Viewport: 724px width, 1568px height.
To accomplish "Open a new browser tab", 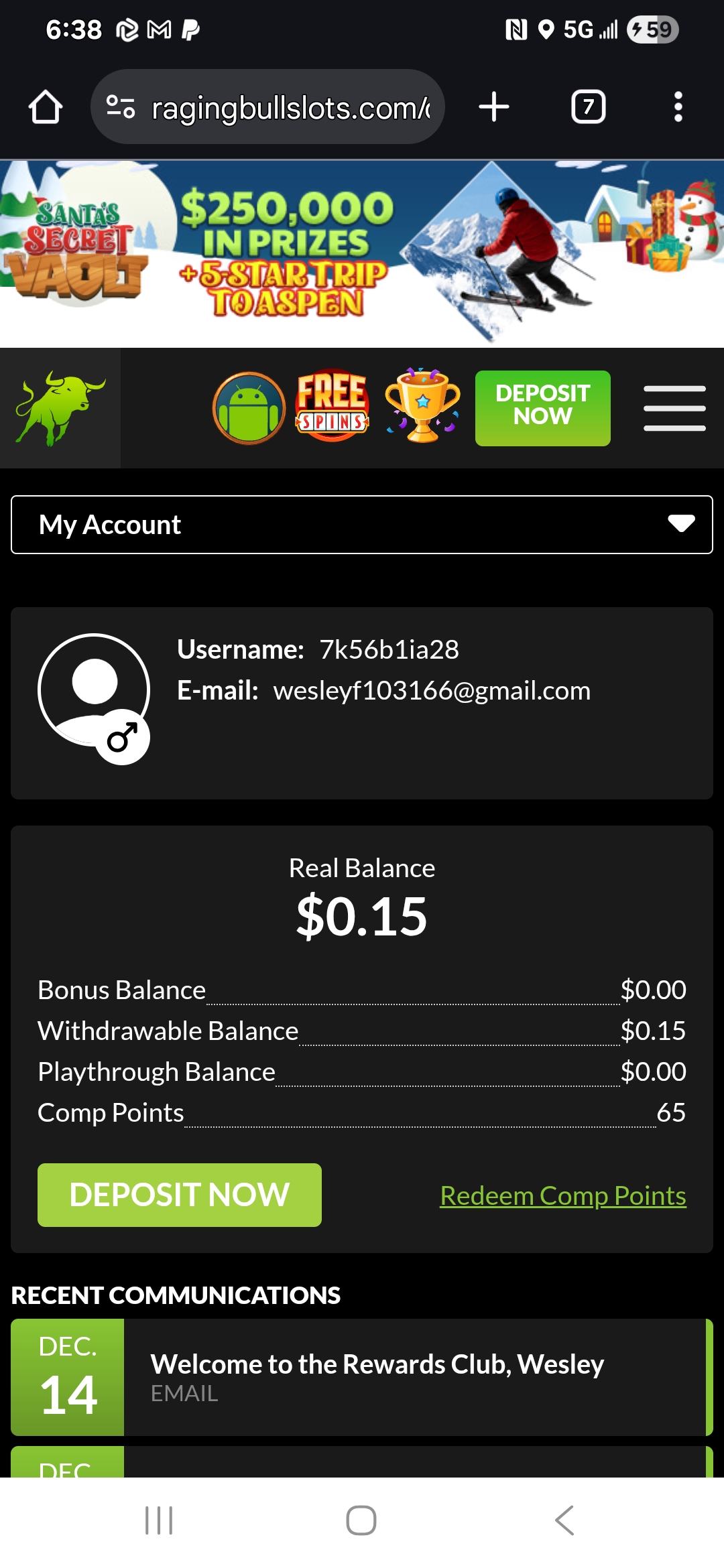I will click(494, 107).
